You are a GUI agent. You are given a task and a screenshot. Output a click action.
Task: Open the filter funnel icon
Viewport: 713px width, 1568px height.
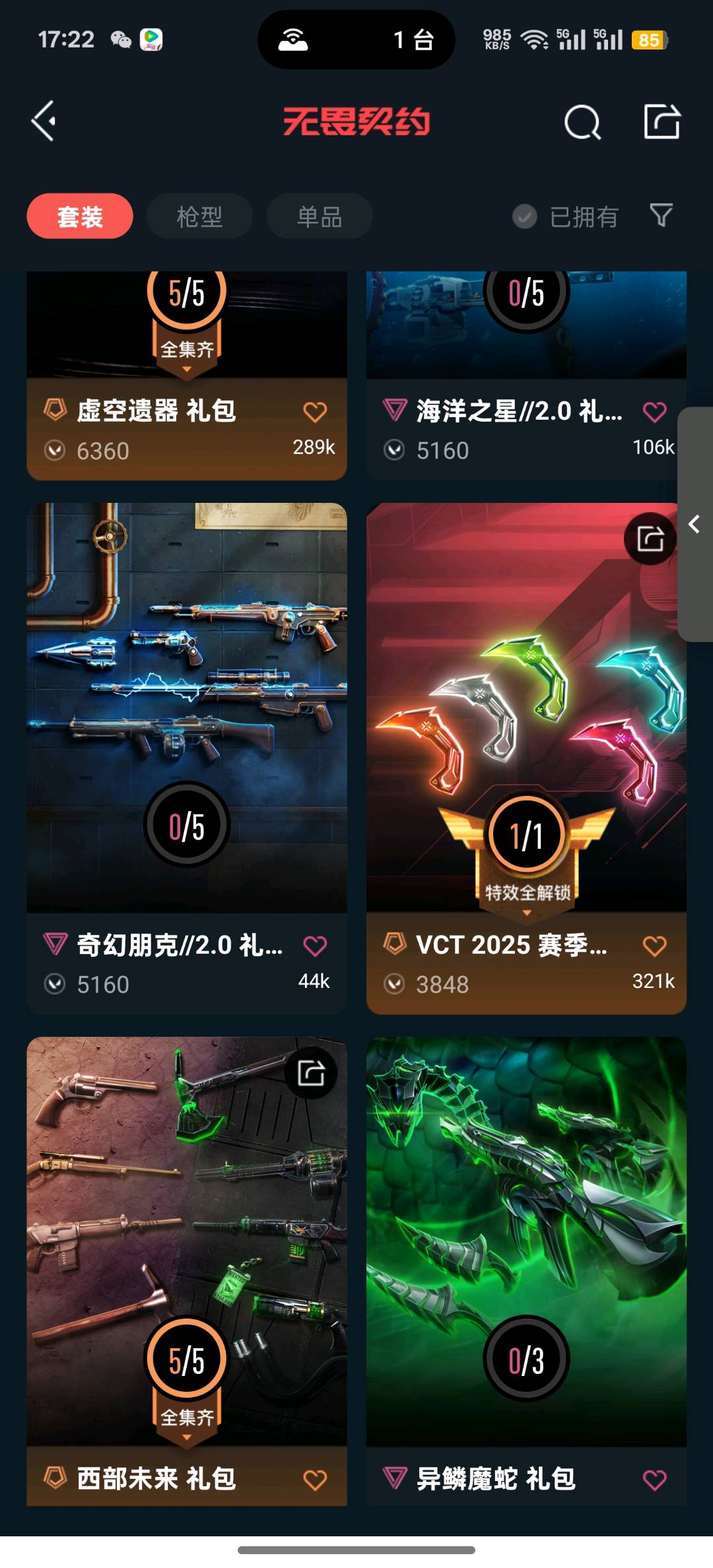click(661, 215)
